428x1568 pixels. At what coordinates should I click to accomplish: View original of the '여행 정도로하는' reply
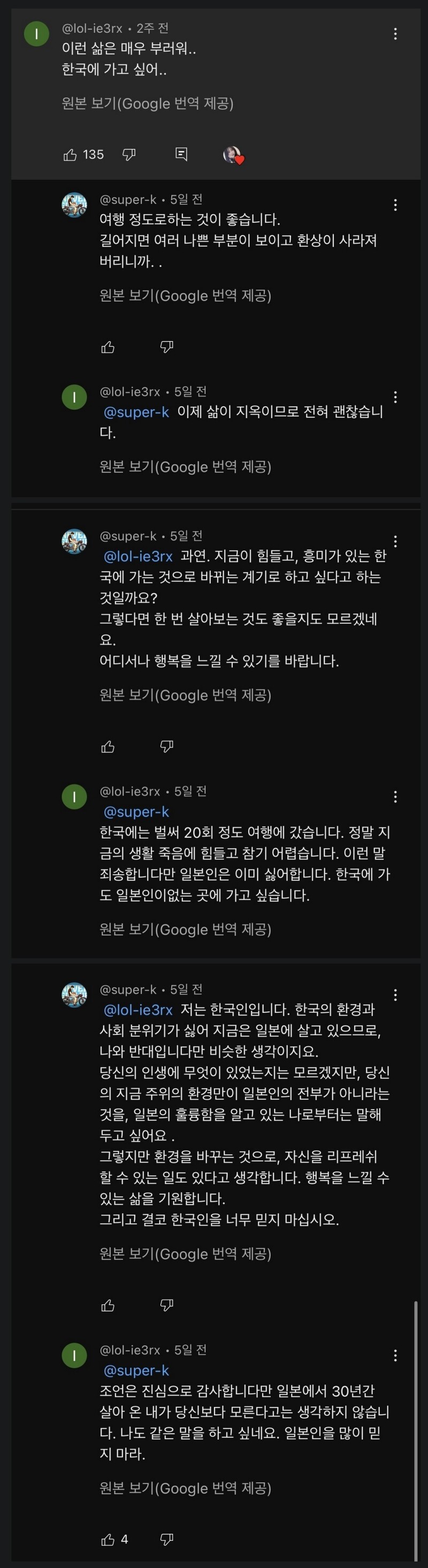click(x=186, y=296)
